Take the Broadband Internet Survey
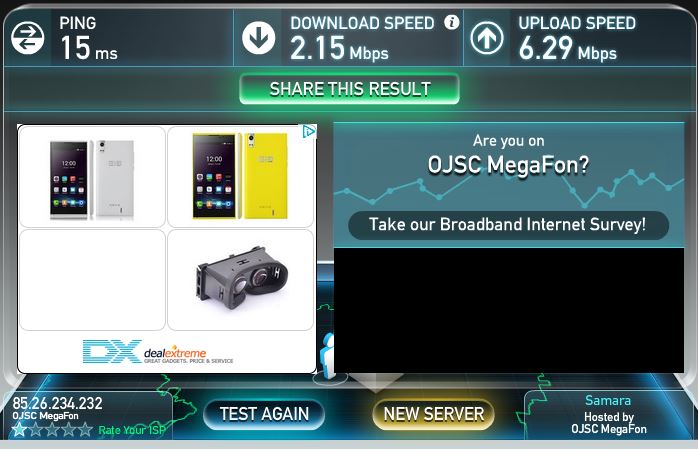The height and width of the screenshot is (449, 698). click(507, 224)
